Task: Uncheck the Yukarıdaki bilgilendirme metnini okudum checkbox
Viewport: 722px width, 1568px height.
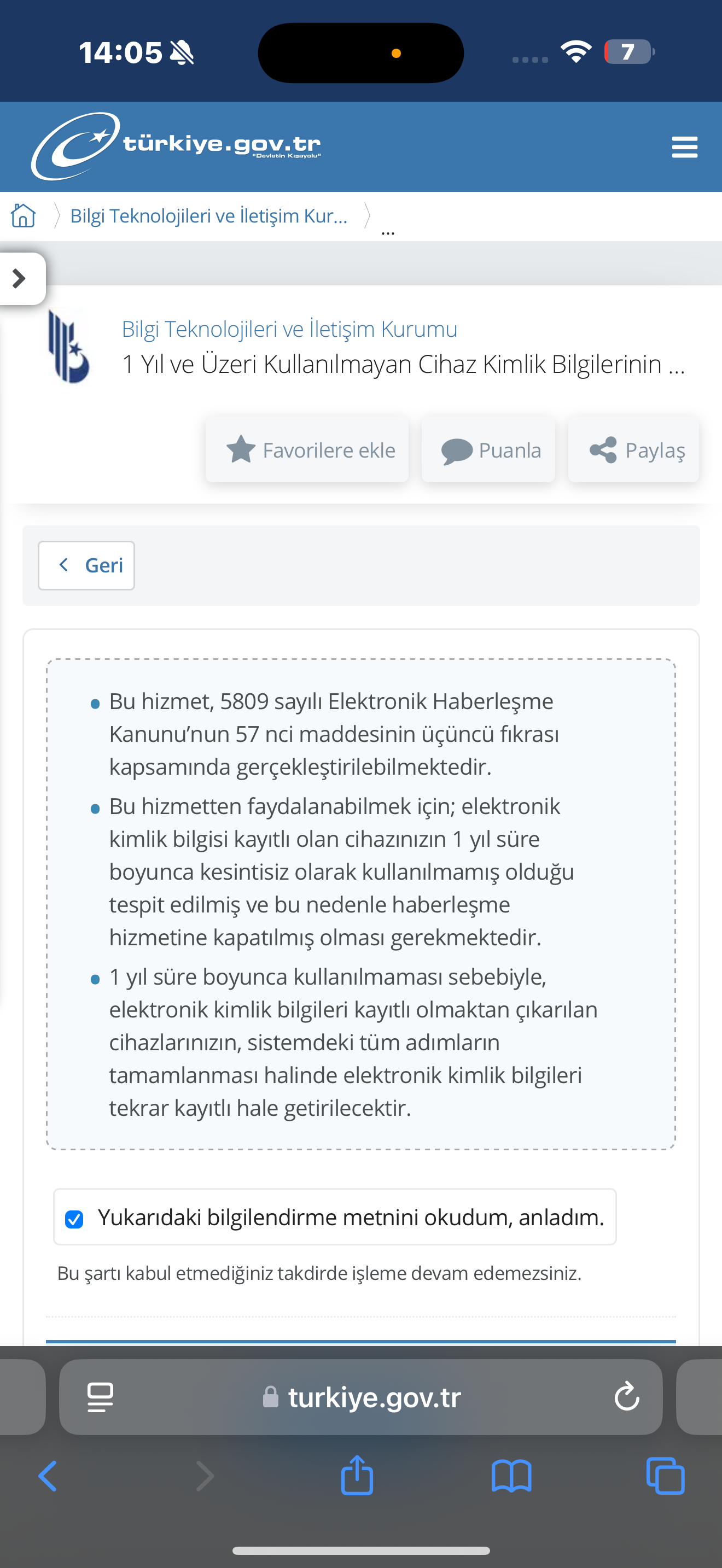Action: 74,1219
